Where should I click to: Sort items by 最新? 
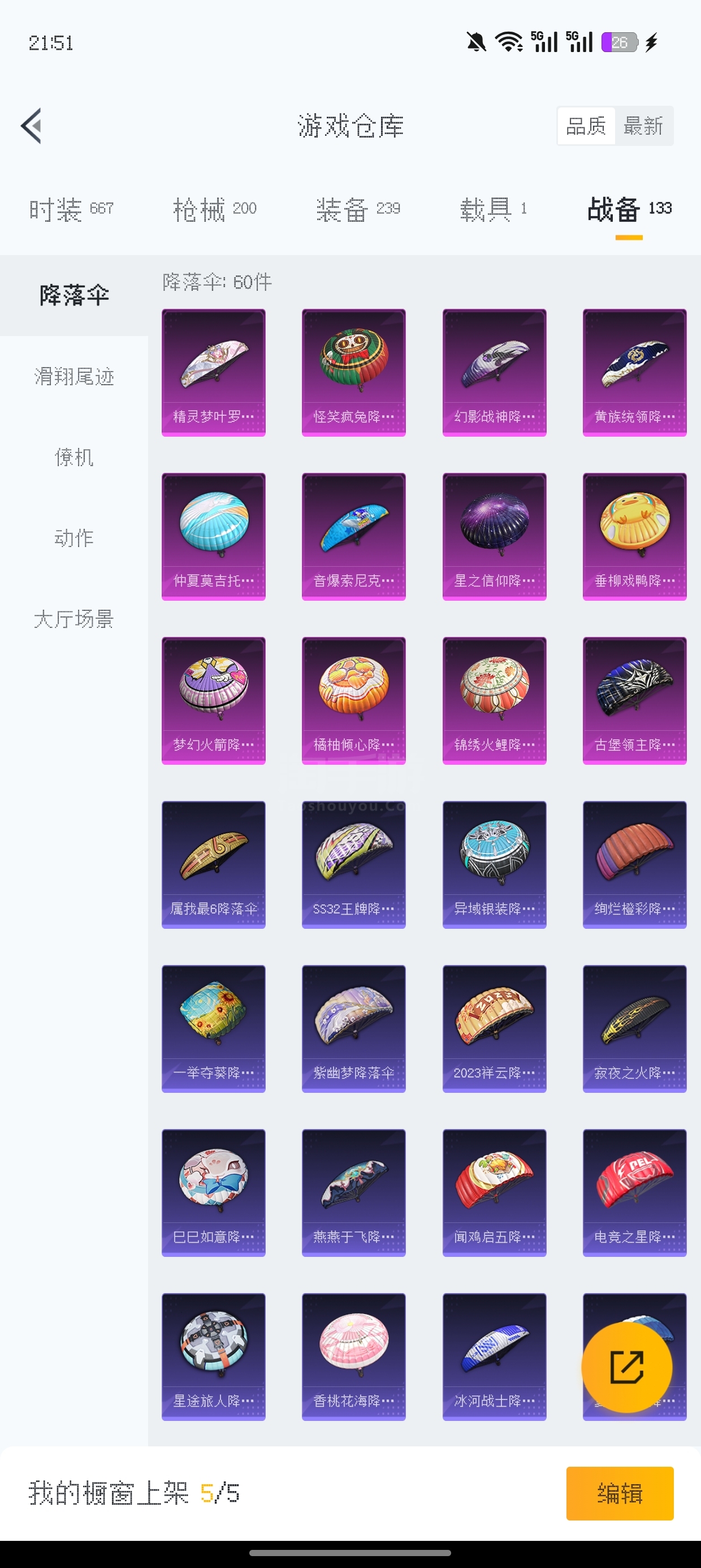point(643,126)
